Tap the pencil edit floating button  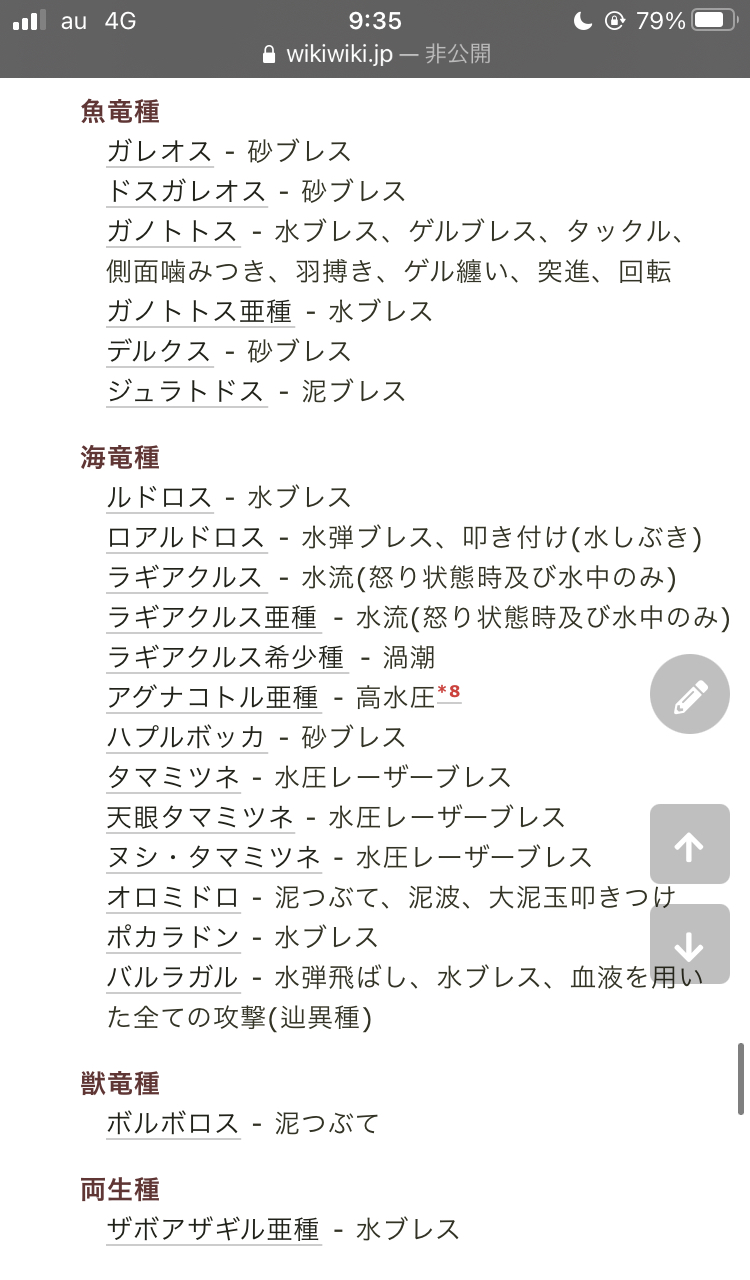click(690, 695)
